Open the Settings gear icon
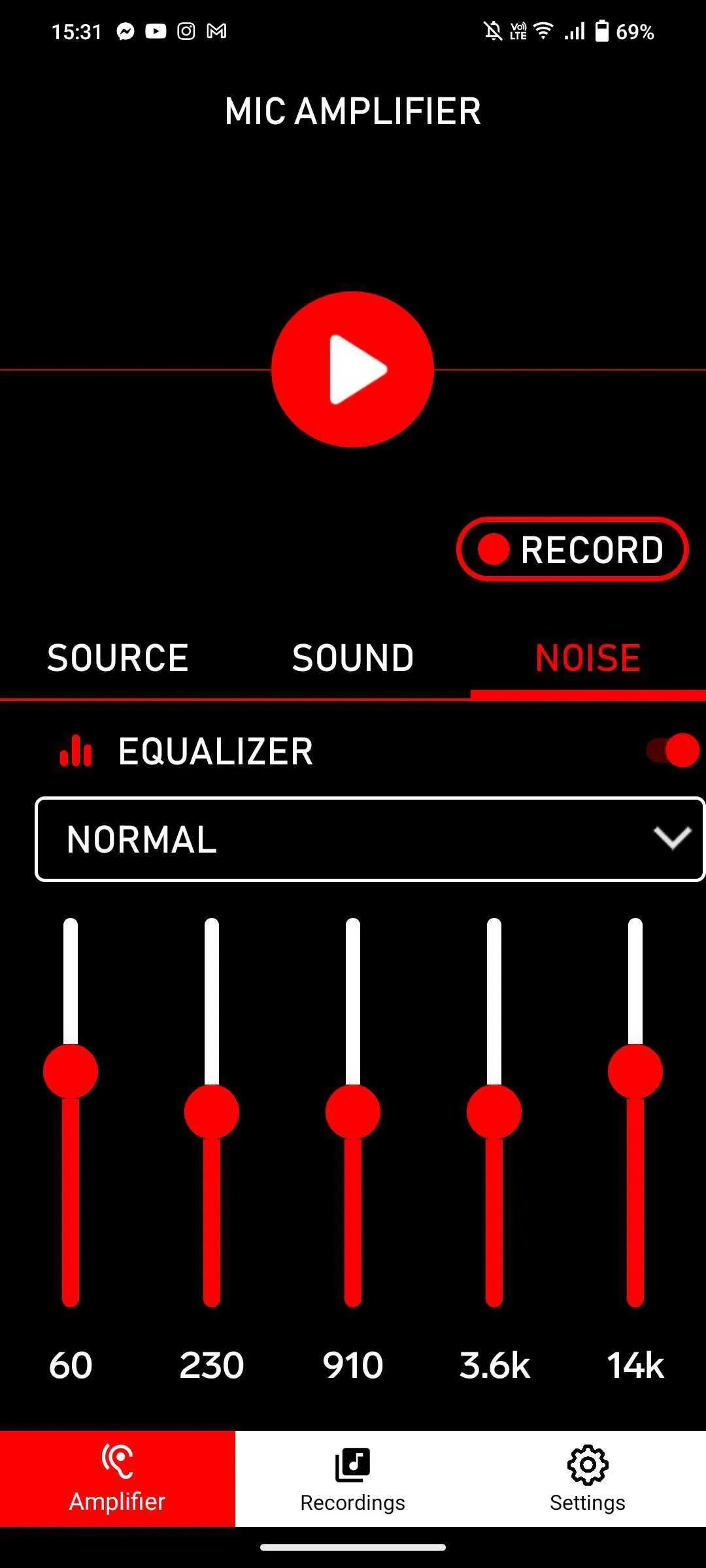The image size is (706, 1568). point(588,1463)
